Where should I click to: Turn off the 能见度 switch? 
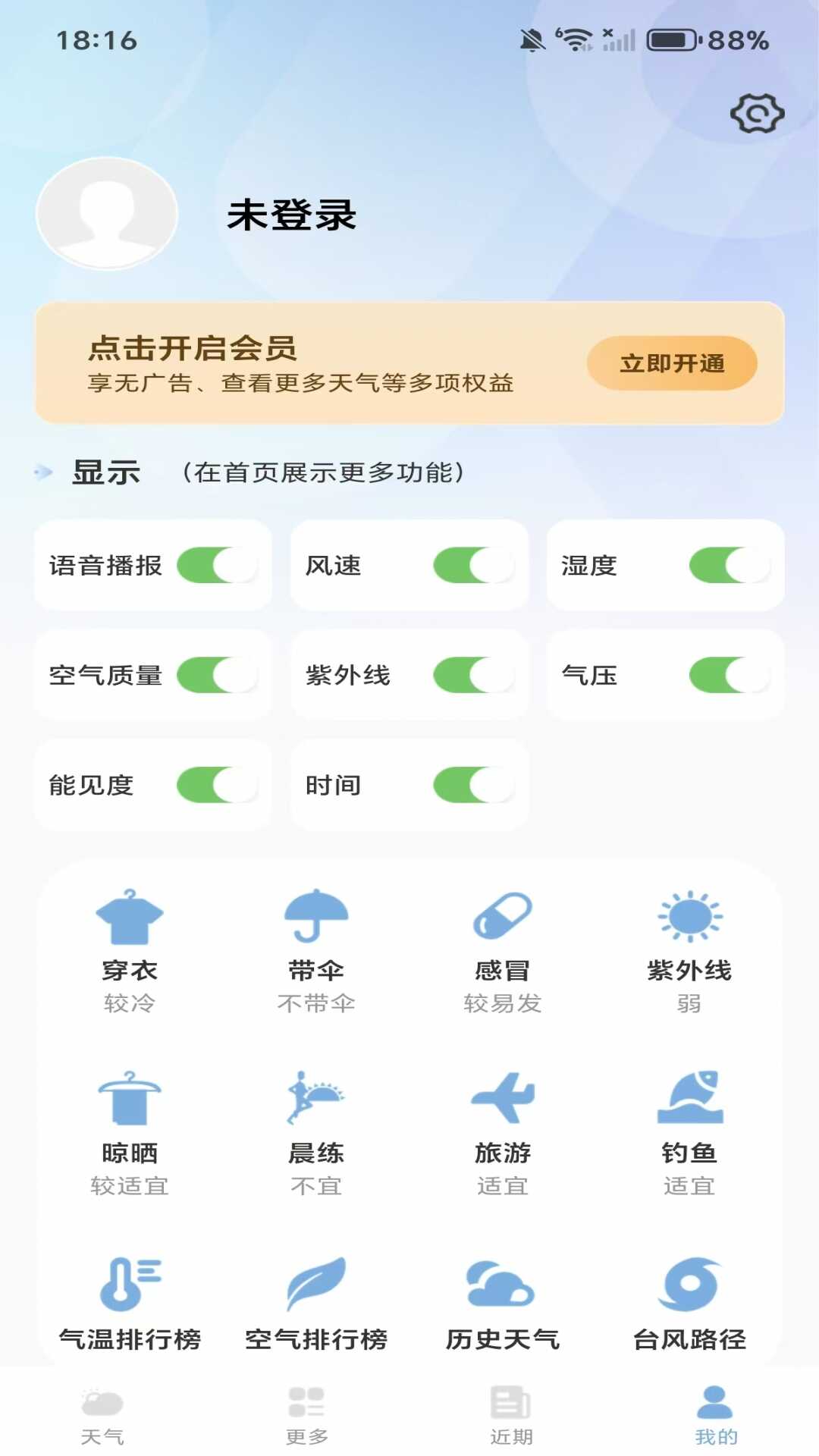click(x=217, y=785)
